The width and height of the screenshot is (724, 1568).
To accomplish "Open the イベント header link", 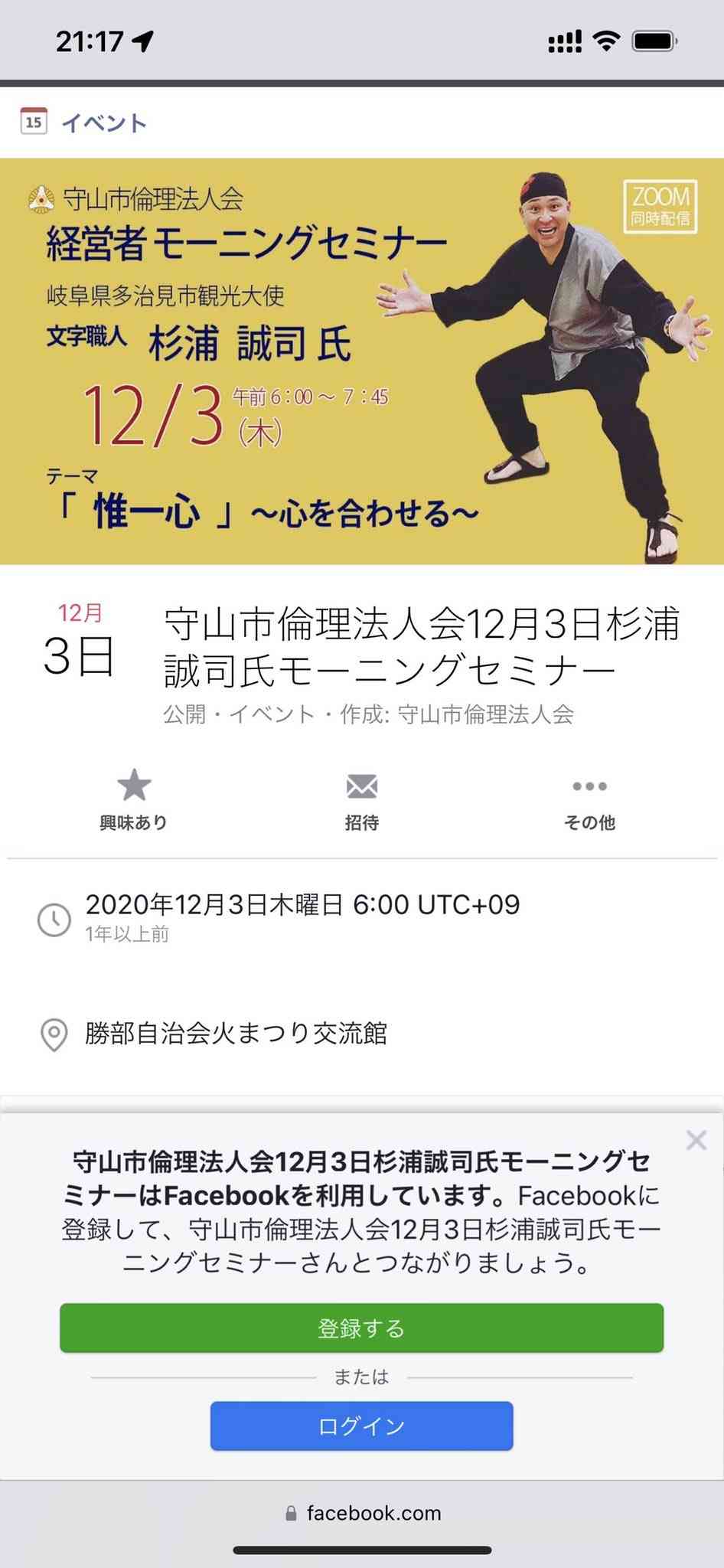I will [x=104, y=122].
